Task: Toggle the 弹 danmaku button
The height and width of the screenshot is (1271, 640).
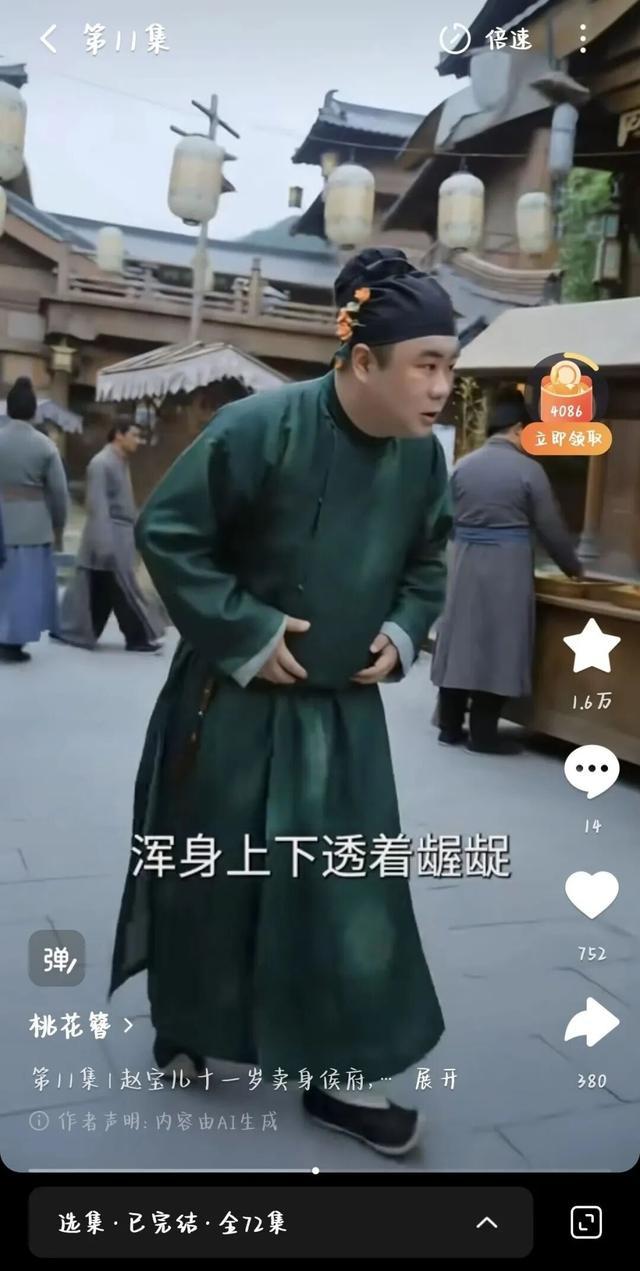Action: tap(56, 958)
